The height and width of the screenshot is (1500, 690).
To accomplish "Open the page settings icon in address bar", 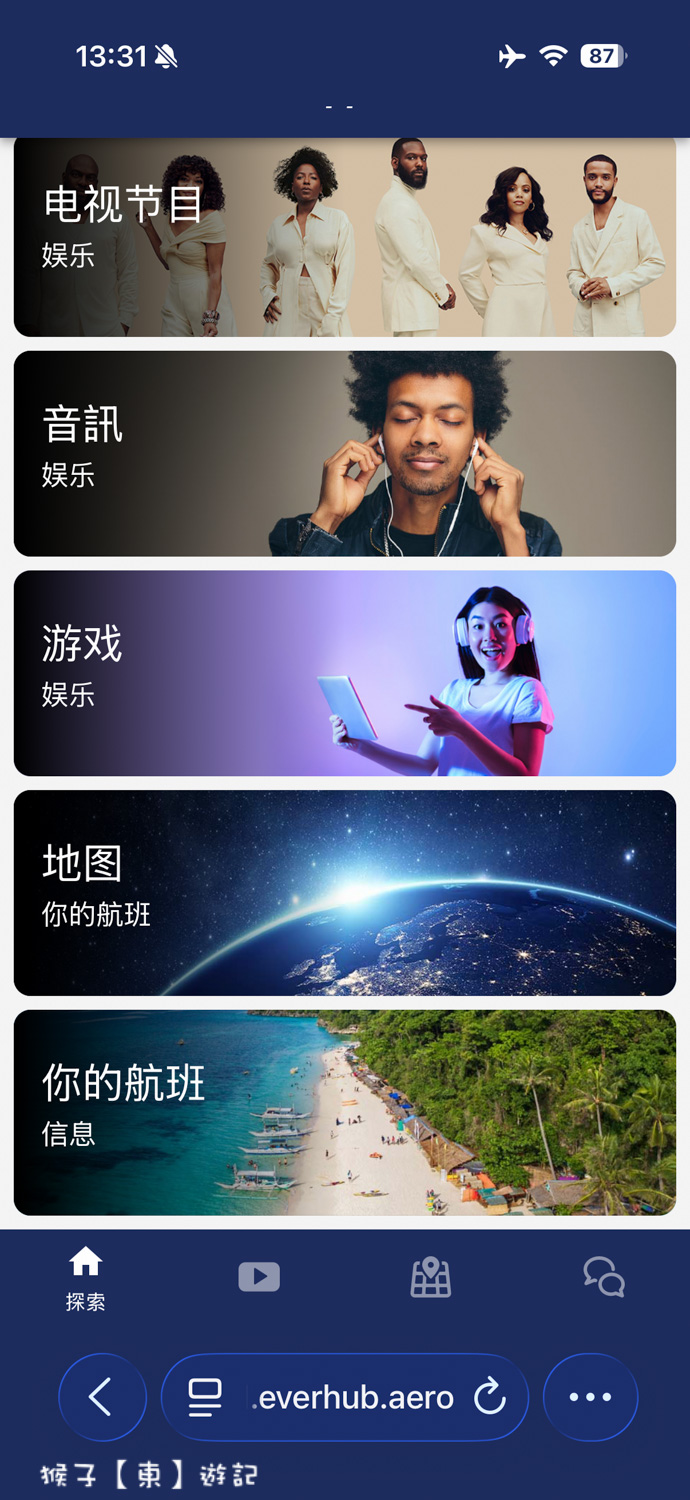I will click(205, 1397).
